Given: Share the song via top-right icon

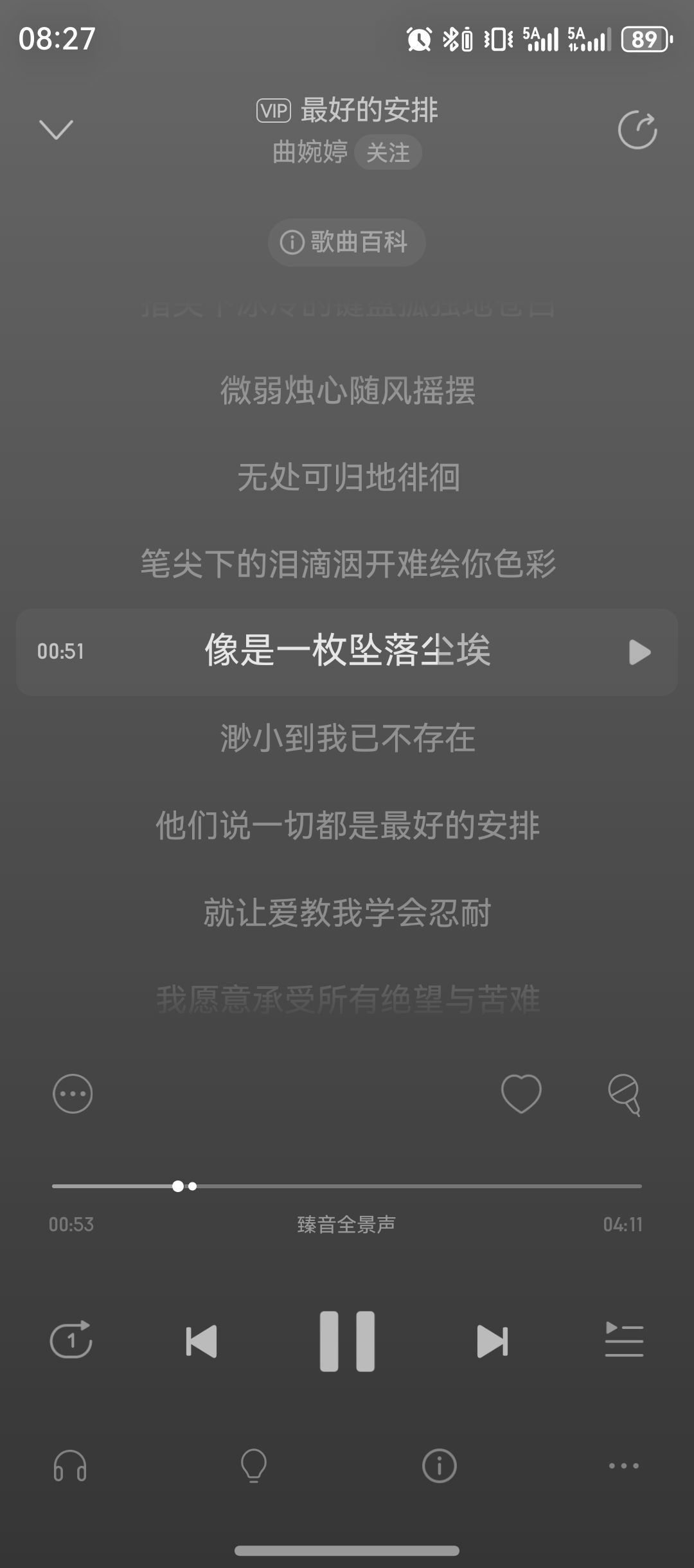Looking at the screenshot, I should 637,130.
